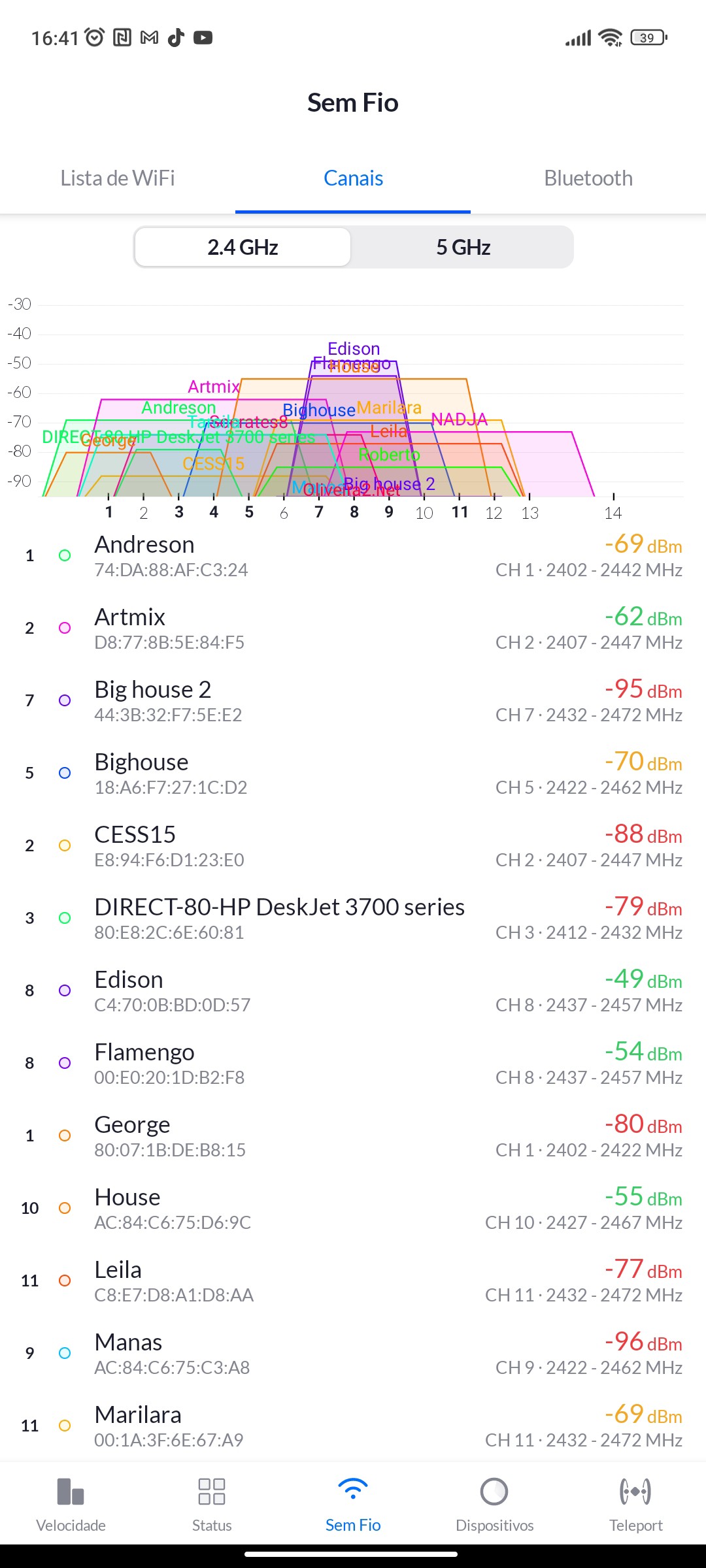This screenshot has width=706, height=1568.
Task: Open the Edison network row
Action: coord(353,991)
